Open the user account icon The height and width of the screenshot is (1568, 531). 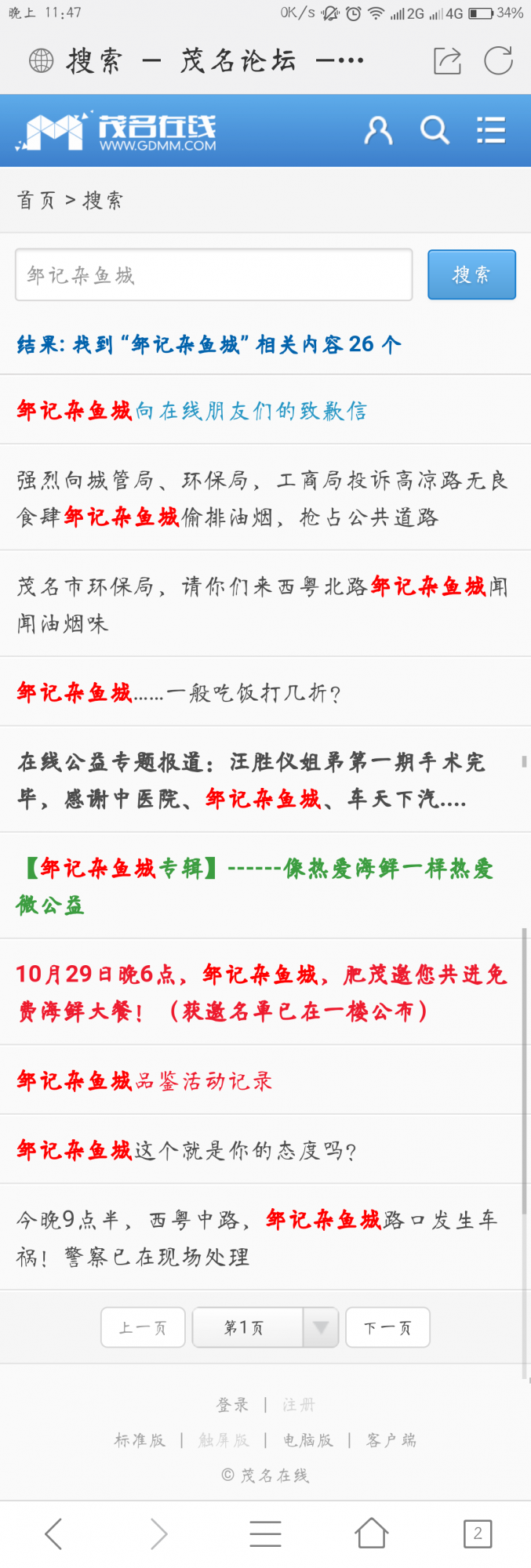pos(378,130)
